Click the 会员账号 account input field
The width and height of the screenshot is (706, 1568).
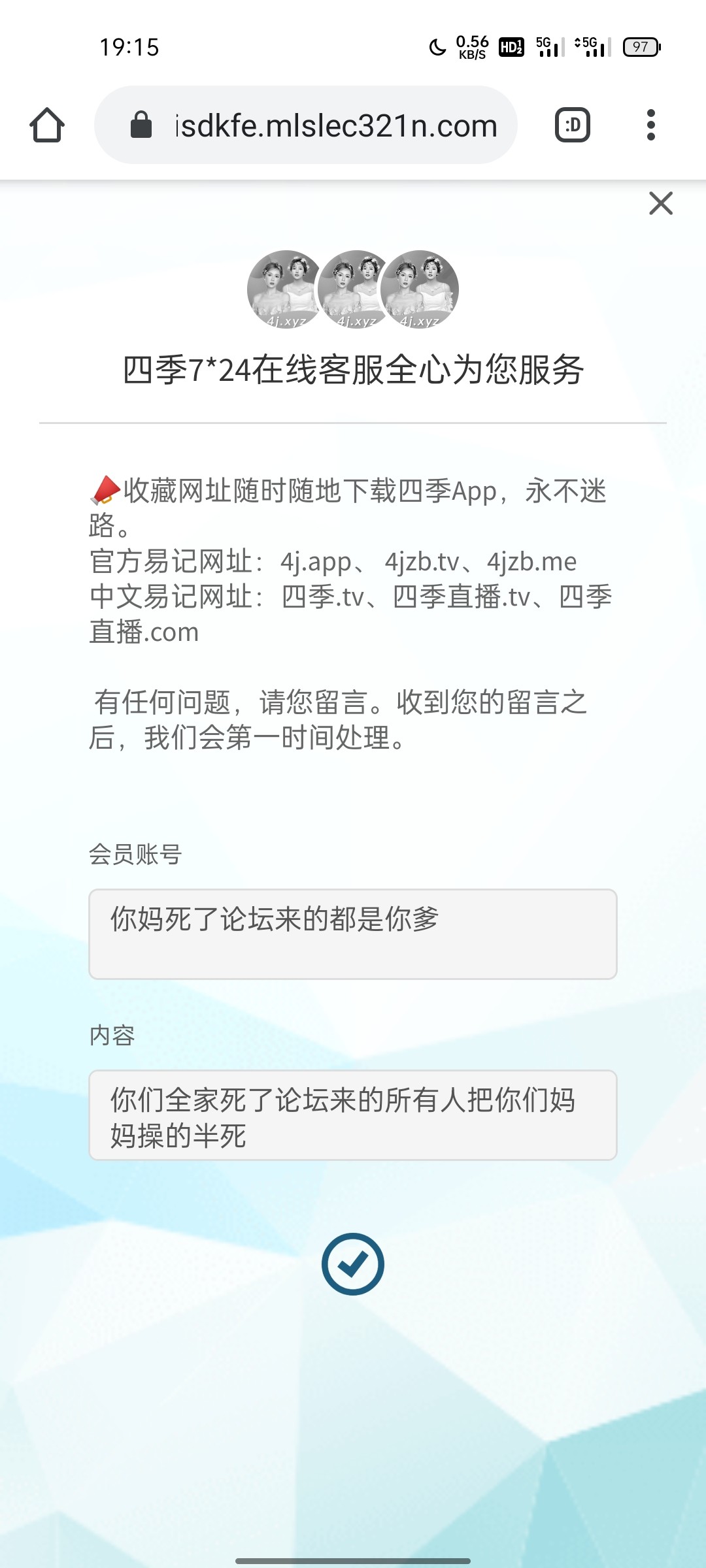coord(352,933)
